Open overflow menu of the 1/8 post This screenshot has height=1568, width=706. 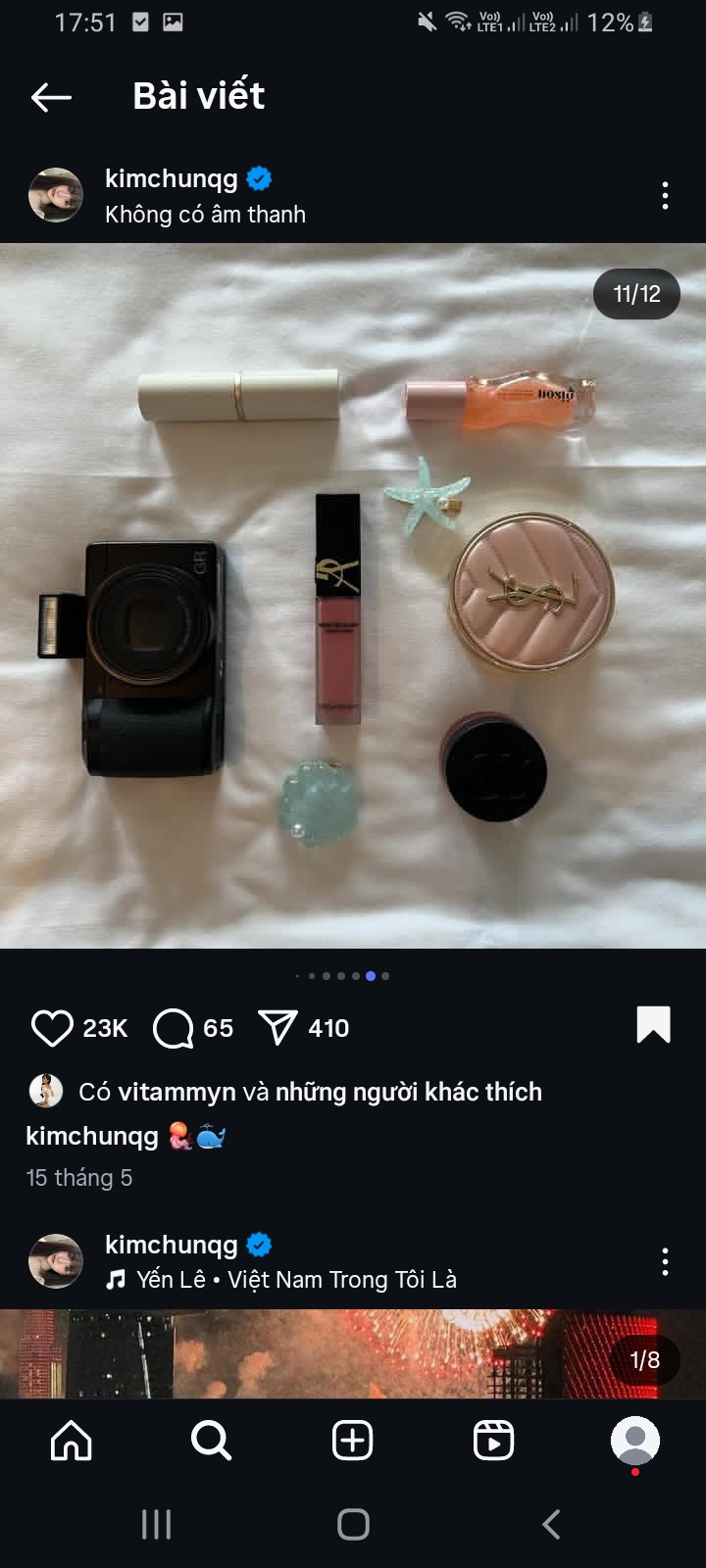pyautogui.click(x=665, y=1261)
